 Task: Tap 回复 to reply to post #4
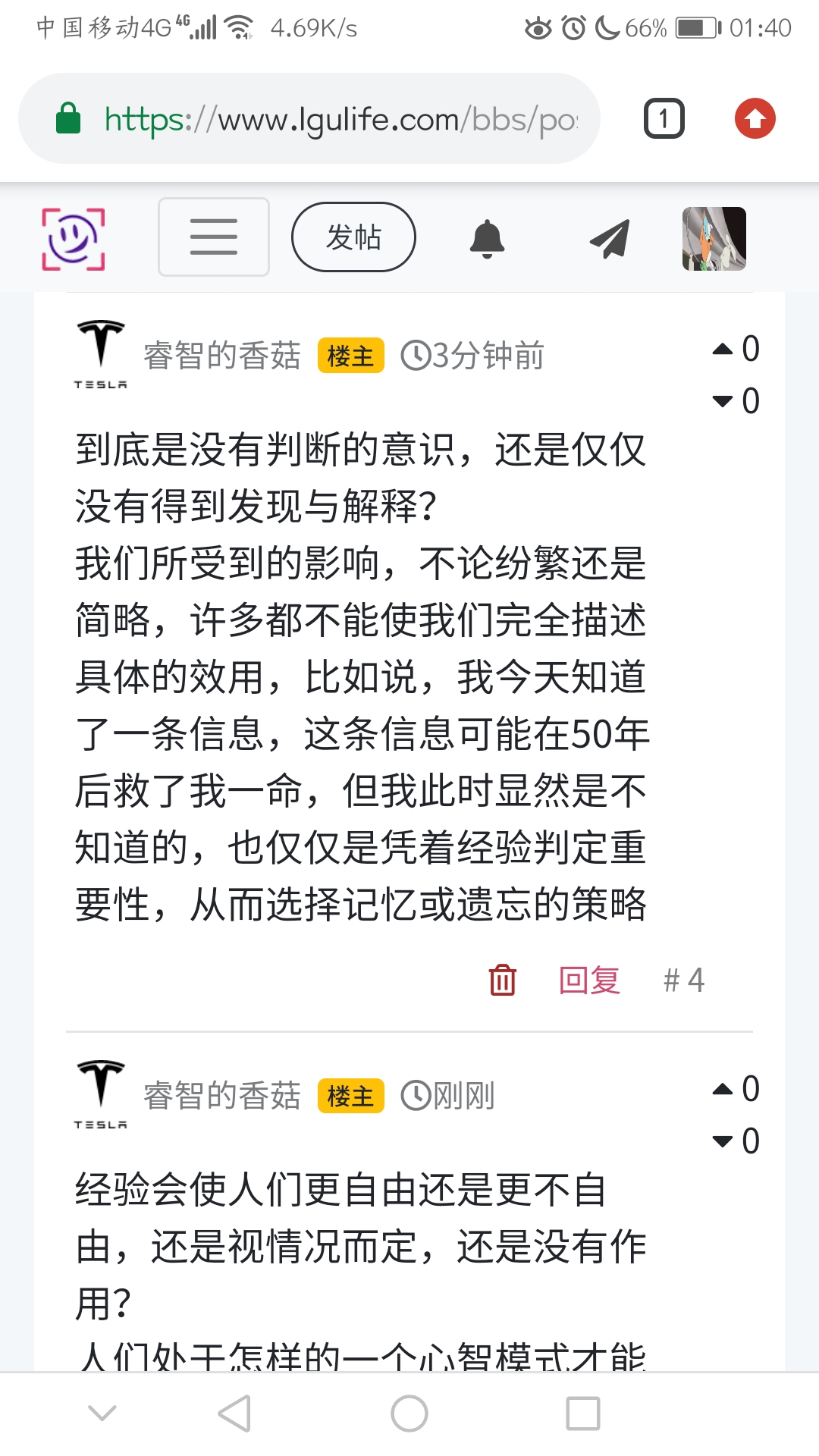click(589, 980)
